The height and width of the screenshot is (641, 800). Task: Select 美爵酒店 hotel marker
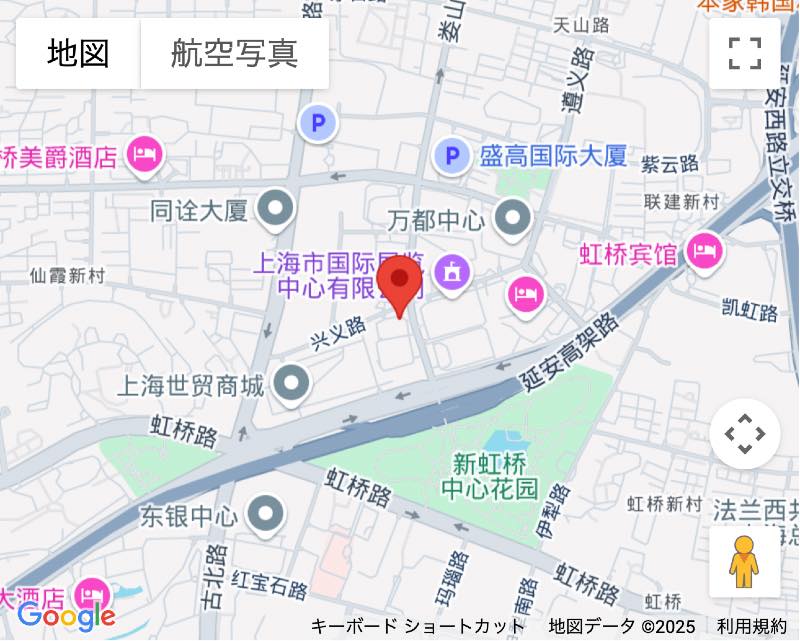[x=147, y=155]
